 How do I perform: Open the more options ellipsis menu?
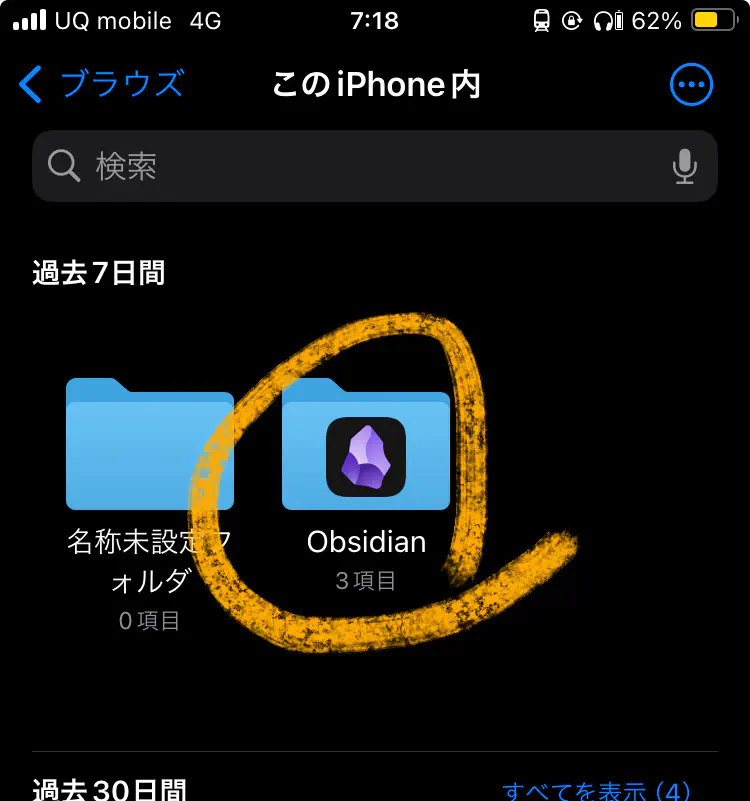click(x=691, y=85)
